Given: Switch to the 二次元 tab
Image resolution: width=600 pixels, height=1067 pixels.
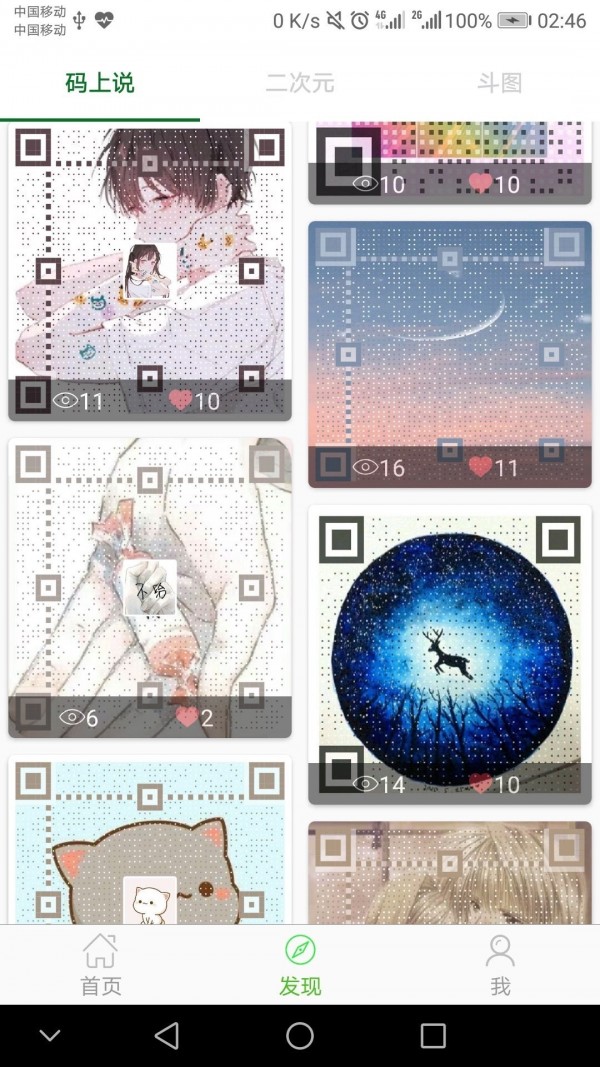Looking at the screenshot, I should (299, 83).
